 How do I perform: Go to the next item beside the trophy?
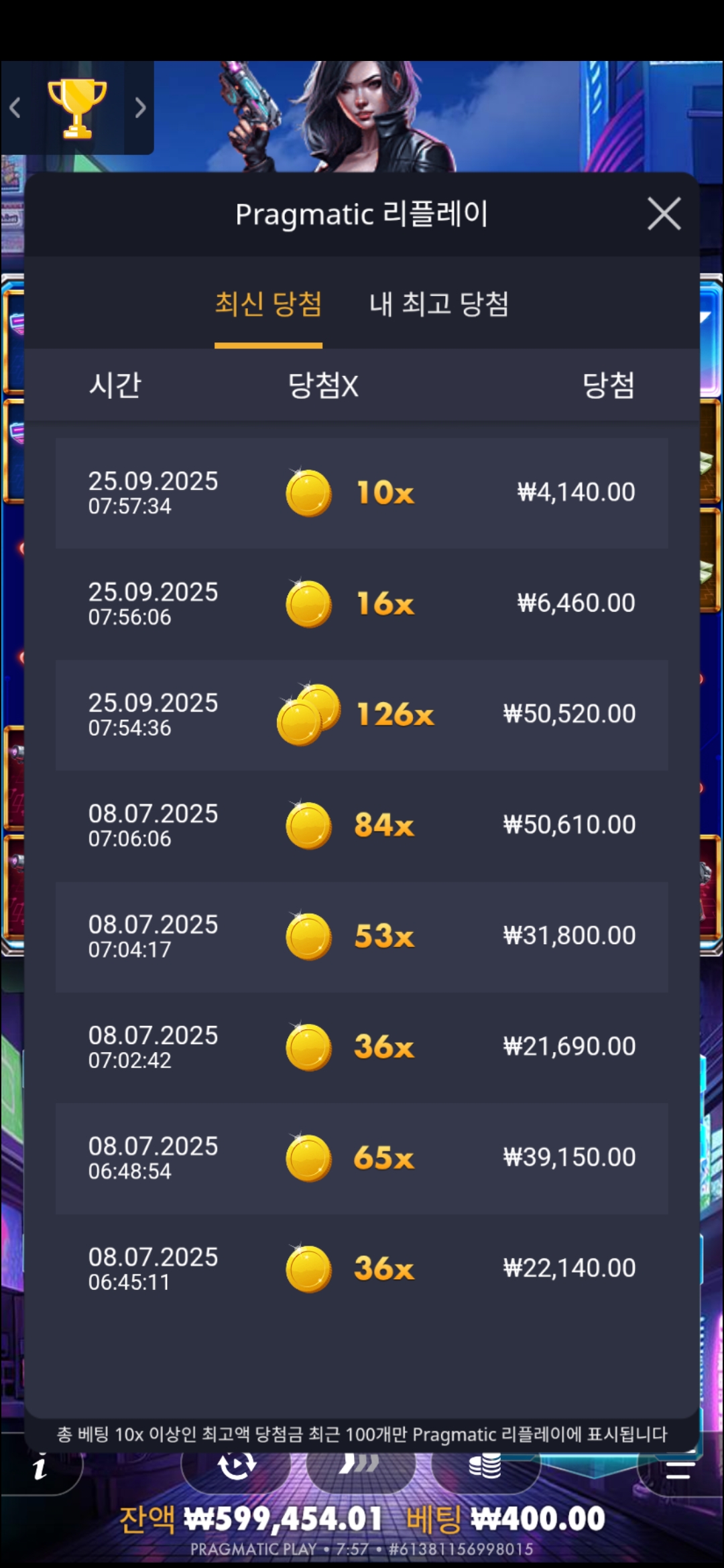139,108
